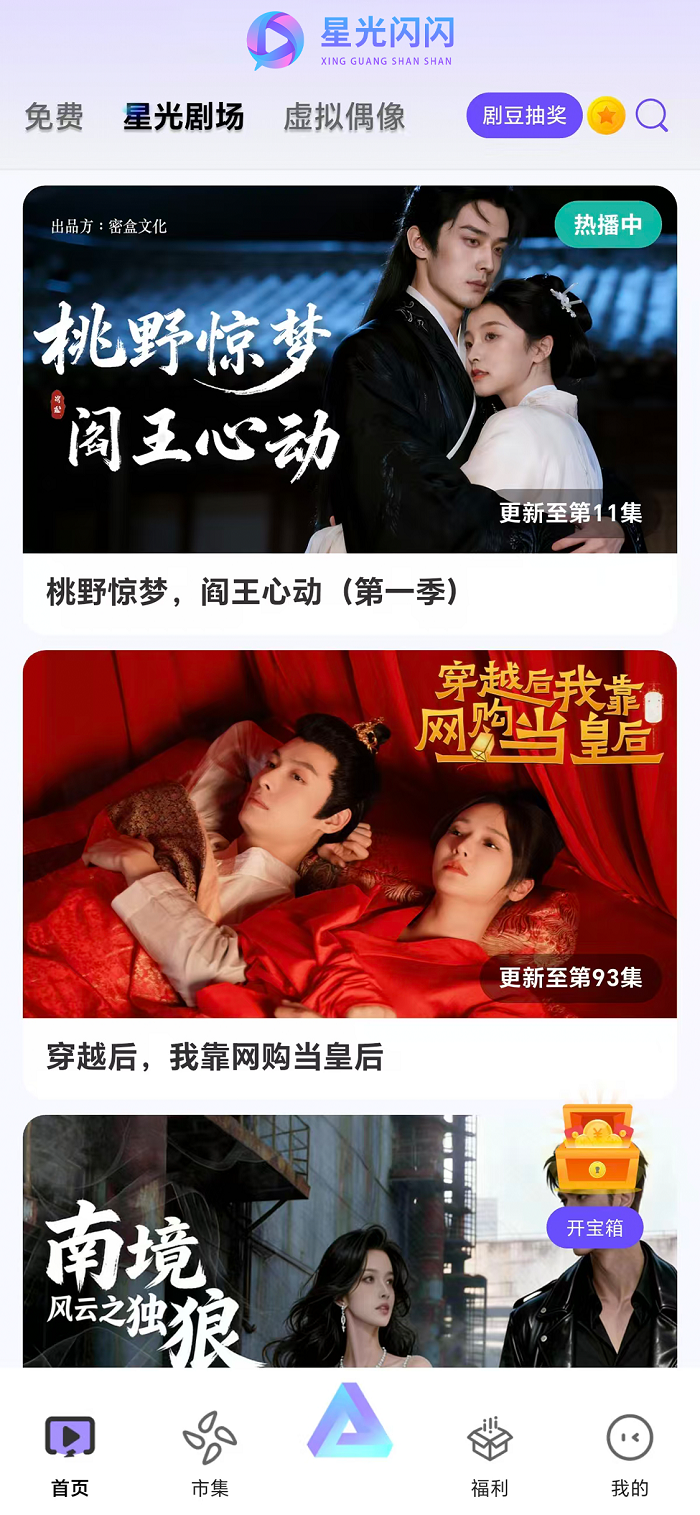Open the 市集 tab

[x=210, y=1455]
